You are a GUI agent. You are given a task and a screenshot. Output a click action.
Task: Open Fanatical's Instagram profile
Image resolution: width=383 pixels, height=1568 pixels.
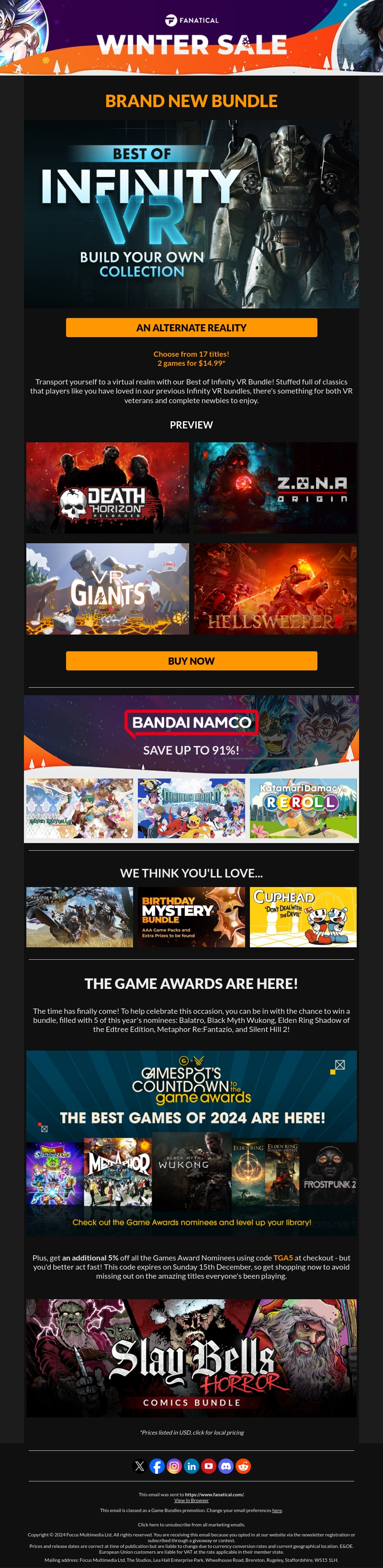[174, 1466]
